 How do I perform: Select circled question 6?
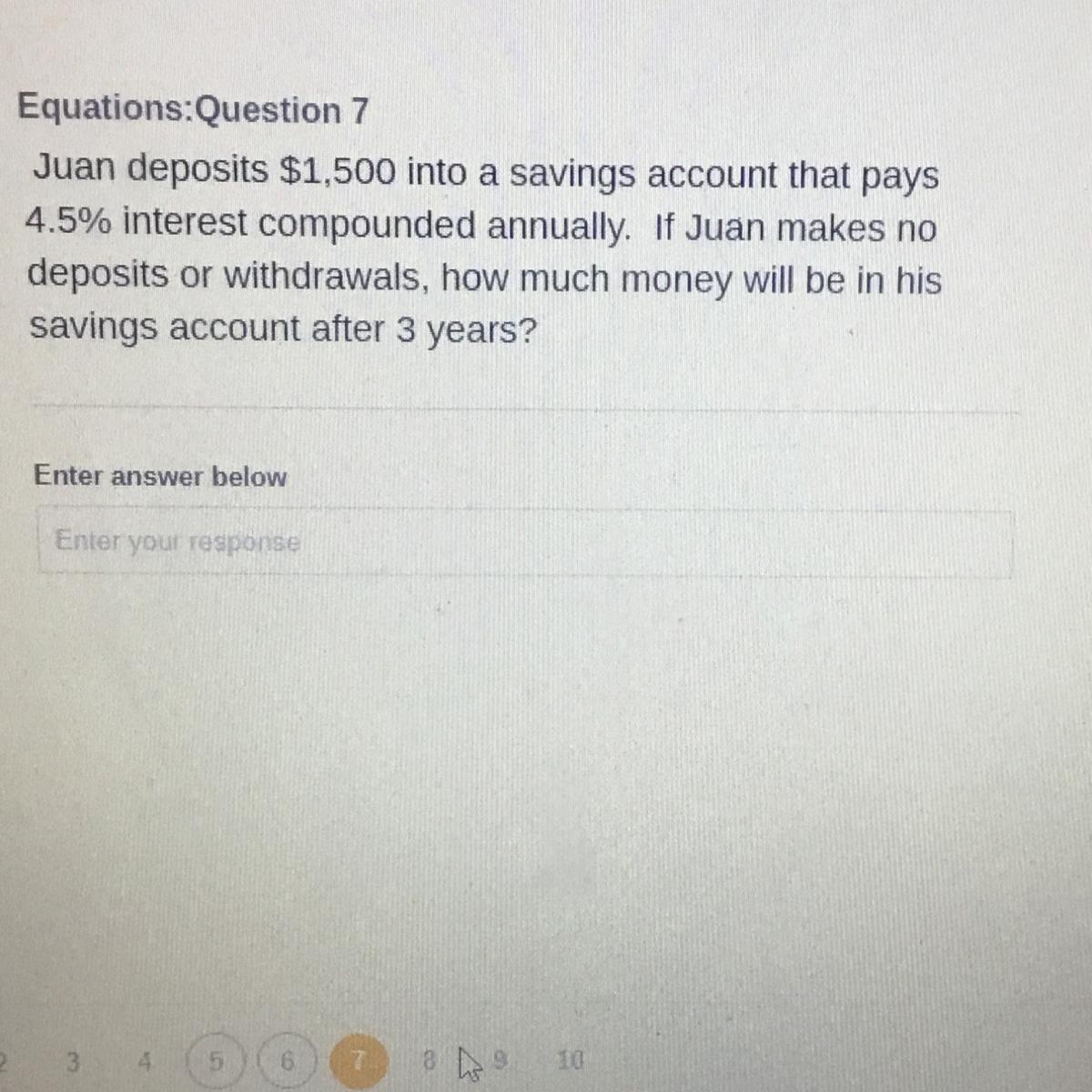288,1061
